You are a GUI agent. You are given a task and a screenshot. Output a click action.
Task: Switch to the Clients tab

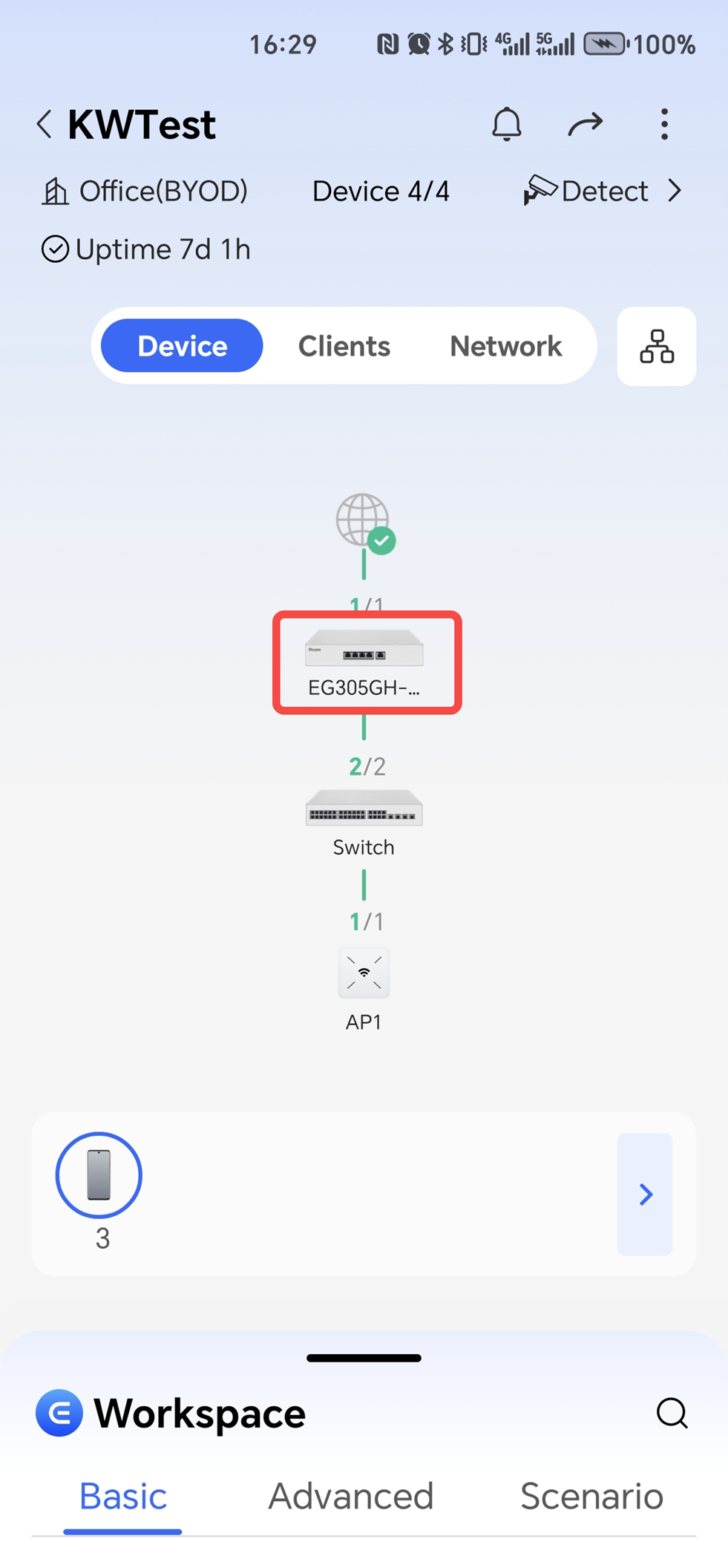(344, 346)
